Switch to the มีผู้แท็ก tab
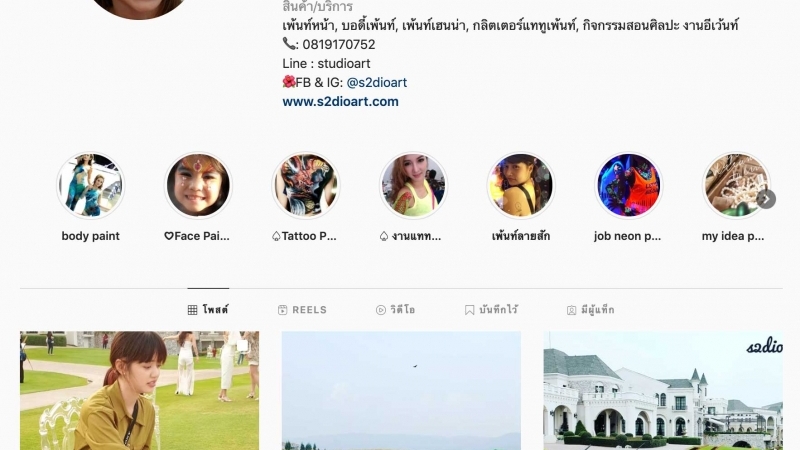Viewport: 800px width, 450px height. point(590,310)
